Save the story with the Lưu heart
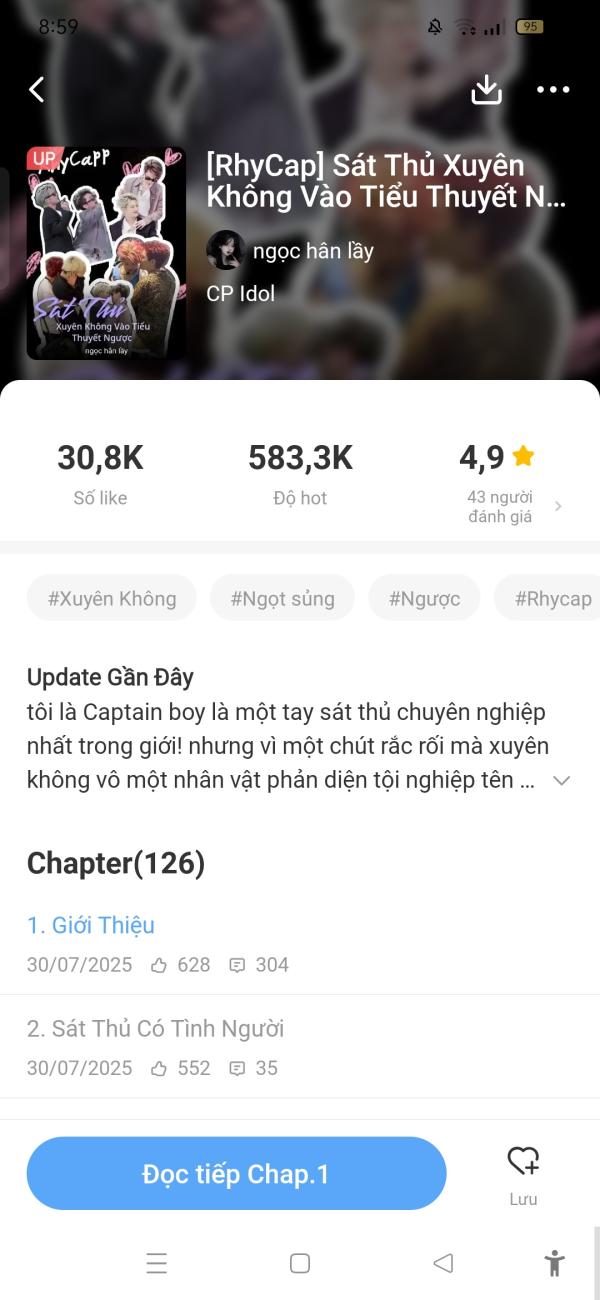Image resolution: width=600 pixels, height=1300 pixels. 523,1172
